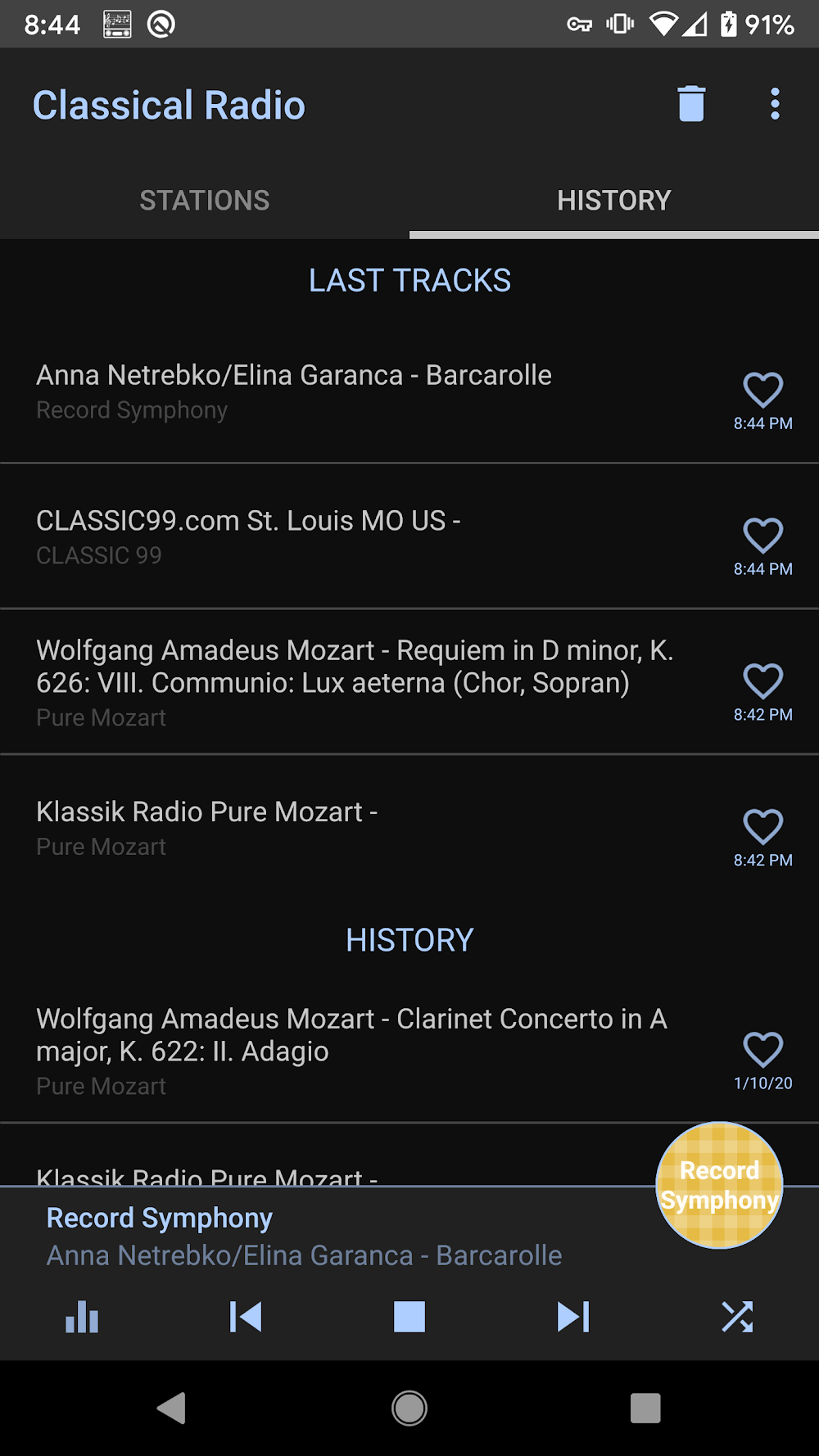
Task: Switch to the STATIONS tab
Action: (205, 200)
